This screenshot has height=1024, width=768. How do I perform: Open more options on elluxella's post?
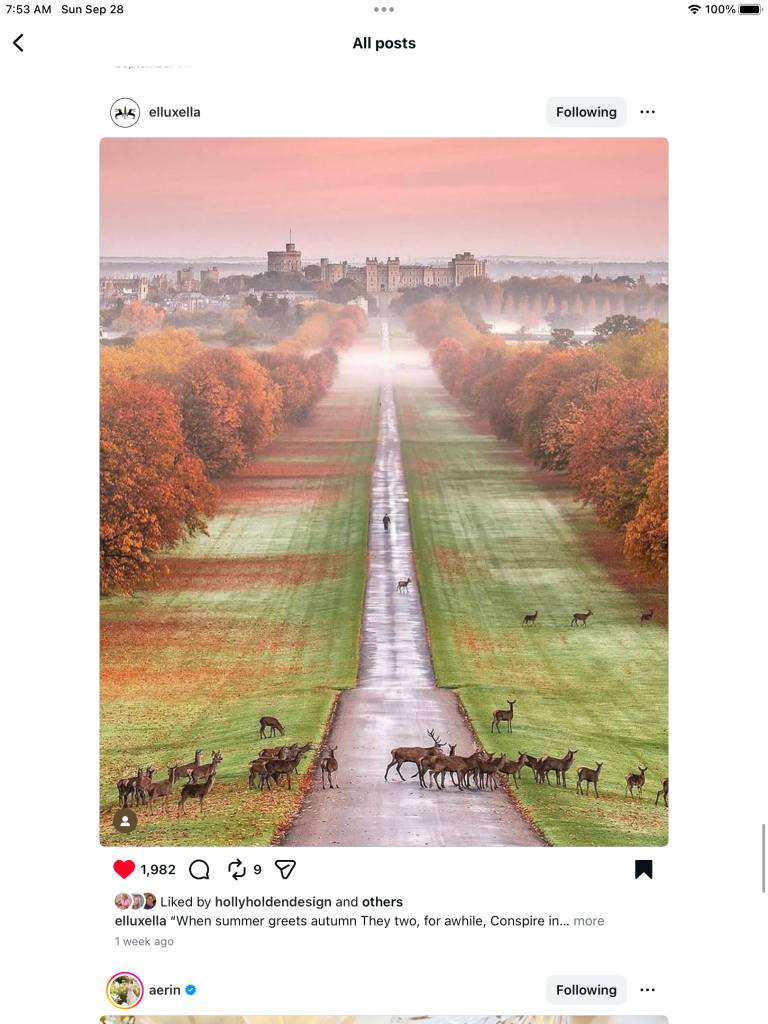647,112
